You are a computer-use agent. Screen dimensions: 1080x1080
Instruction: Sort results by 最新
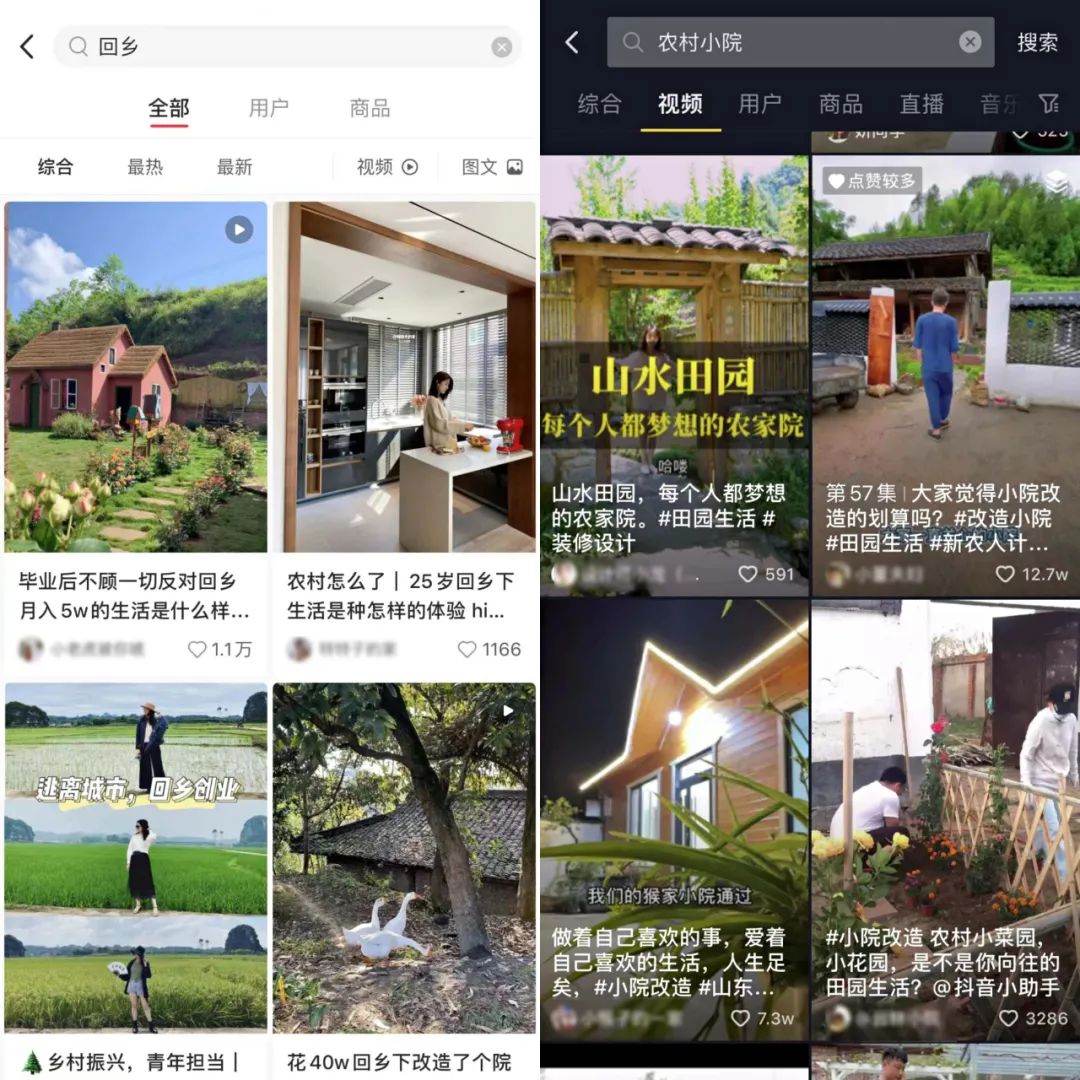[x=234, y=167]
